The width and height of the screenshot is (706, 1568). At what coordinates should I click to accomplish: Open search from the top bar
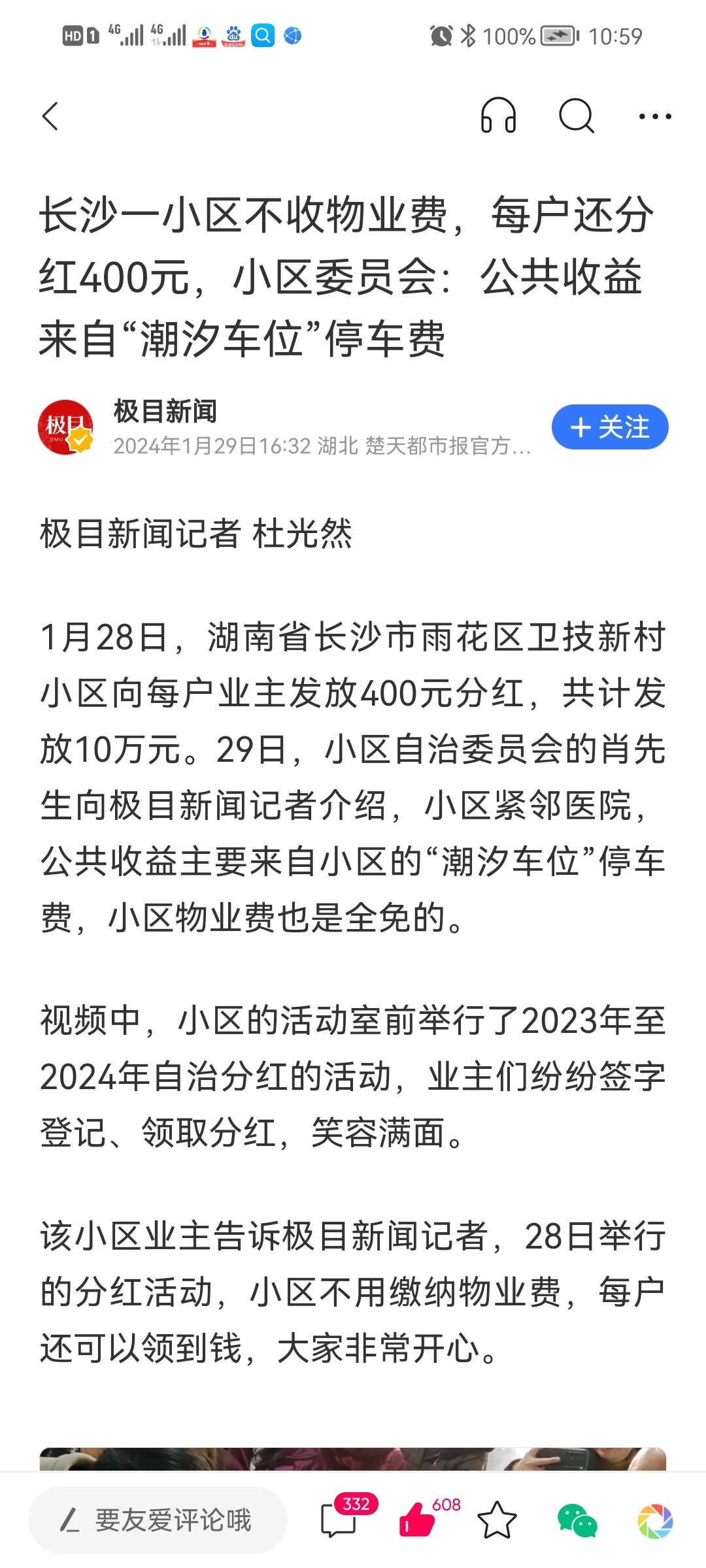[x=576, y=116]
